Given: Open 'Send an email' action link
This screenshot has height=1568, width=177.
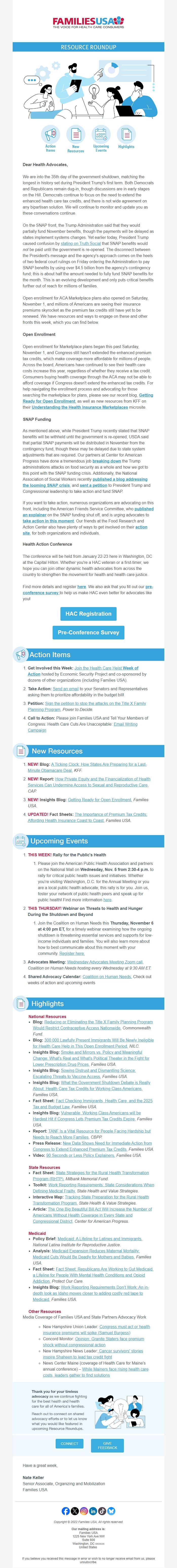Looking at the screenshot, I should tap(65, 688).
